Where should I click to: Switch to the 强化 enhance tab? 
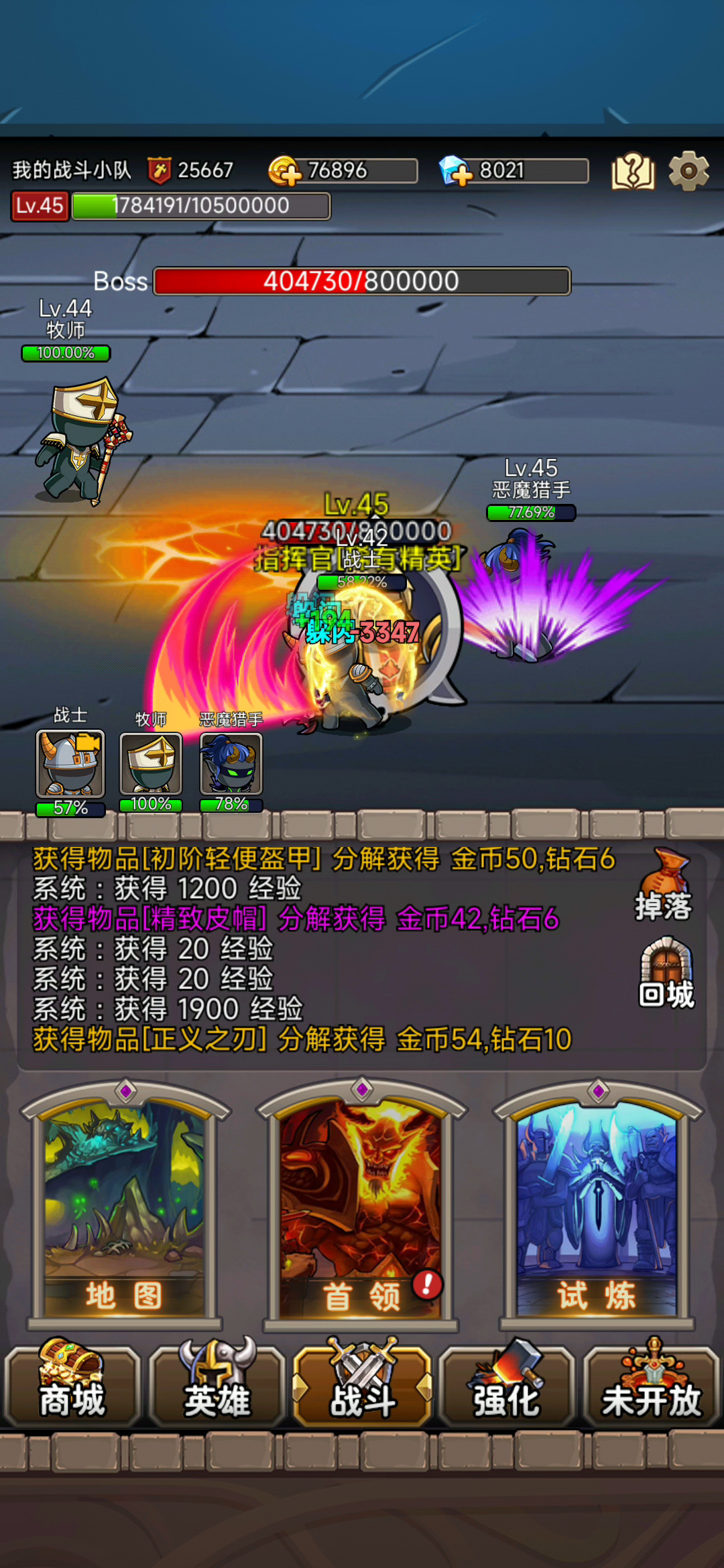click(507, 1384)
